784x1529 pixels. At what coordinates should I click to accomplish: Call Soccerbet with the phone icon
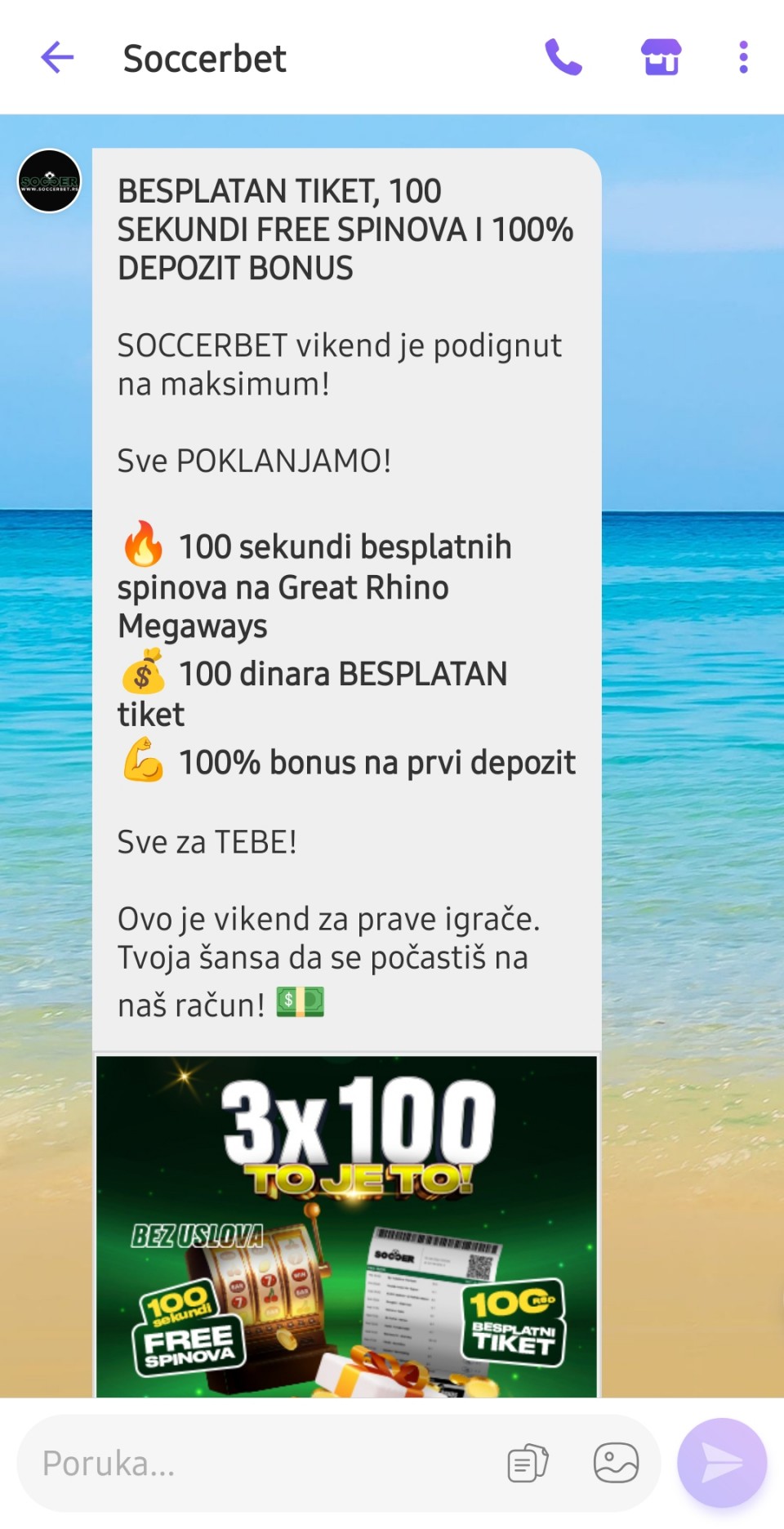pos(563,58)
